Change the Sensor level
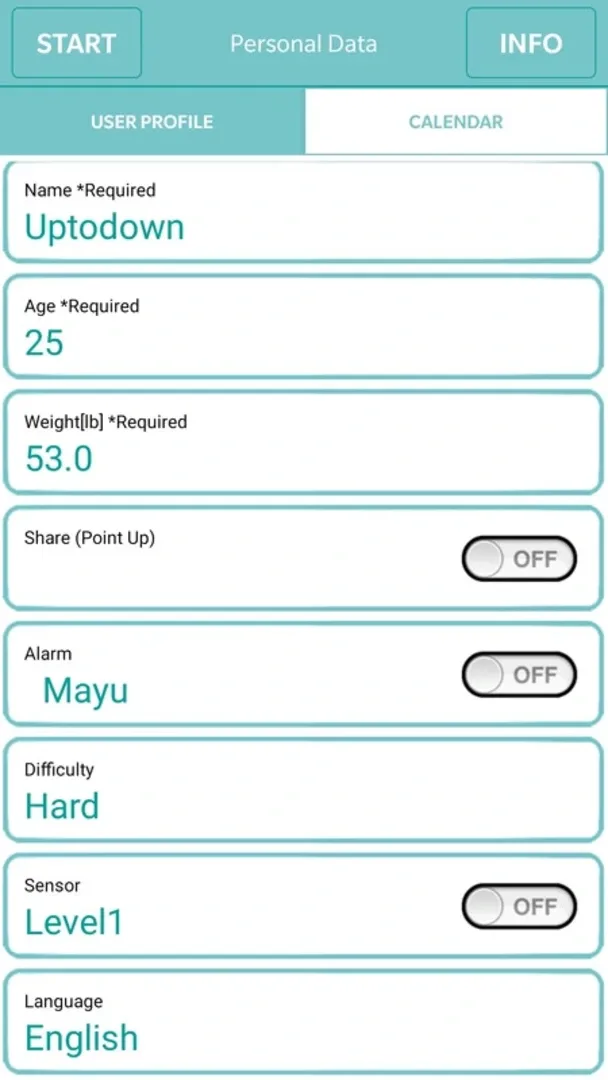608x1080 pixels. click(x=75, y=922)
